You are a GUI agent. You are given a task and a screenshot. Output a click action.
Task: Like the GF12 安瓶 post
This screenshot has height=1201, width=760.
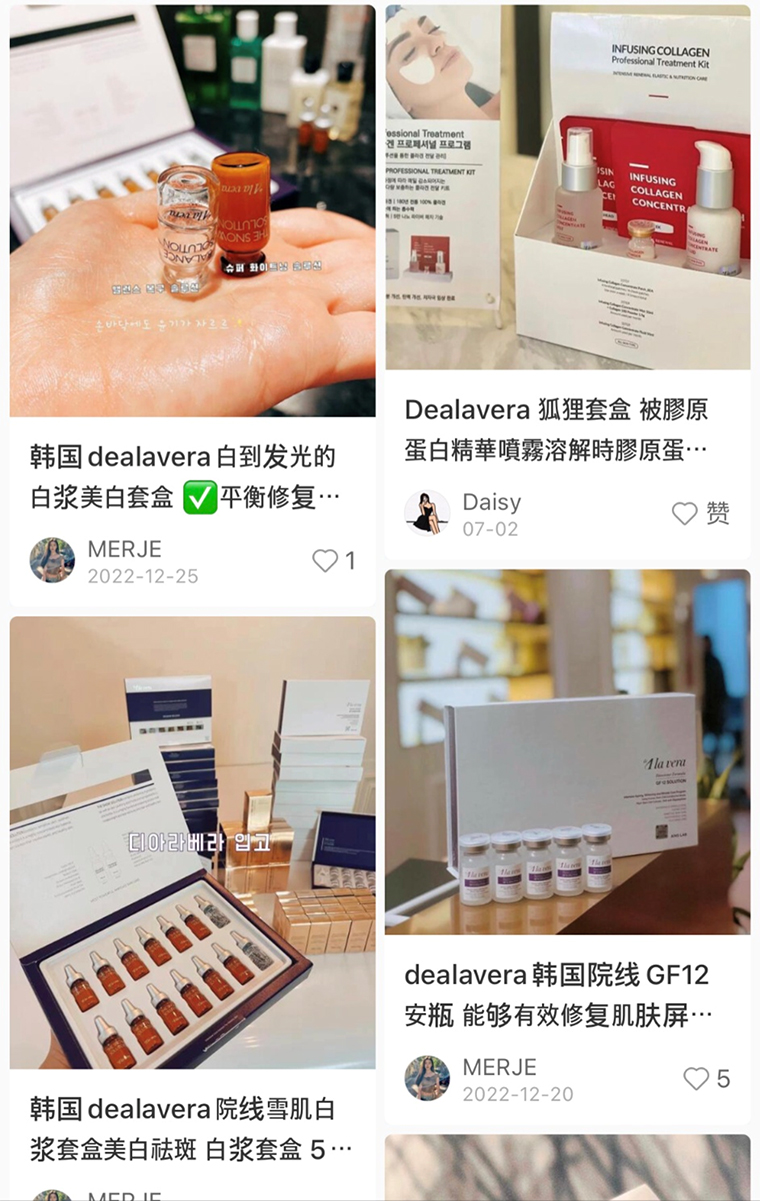point(696,1079)
